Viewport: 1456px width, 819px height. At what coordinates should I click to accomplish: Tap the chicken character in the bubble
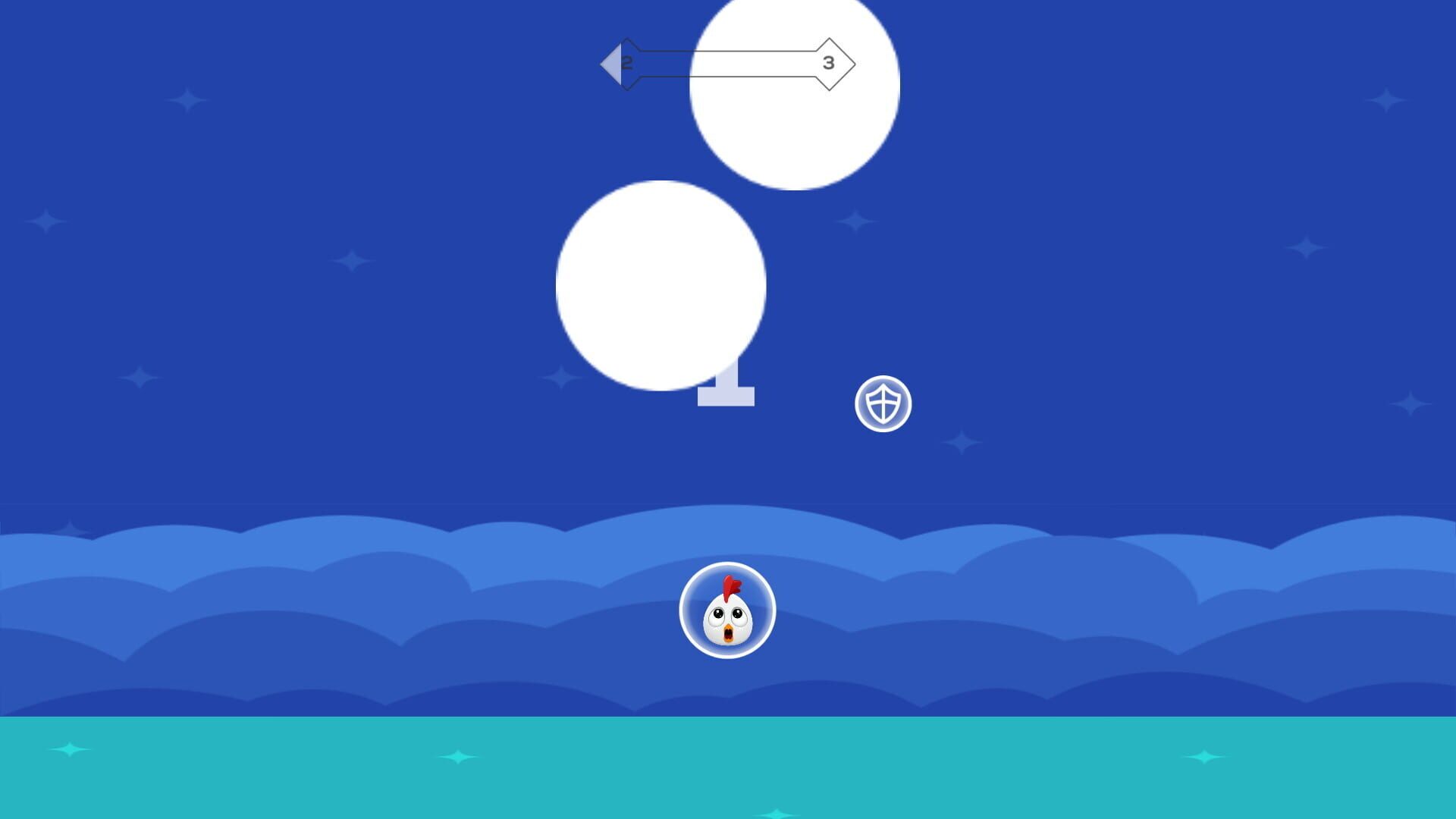(727, 610)
